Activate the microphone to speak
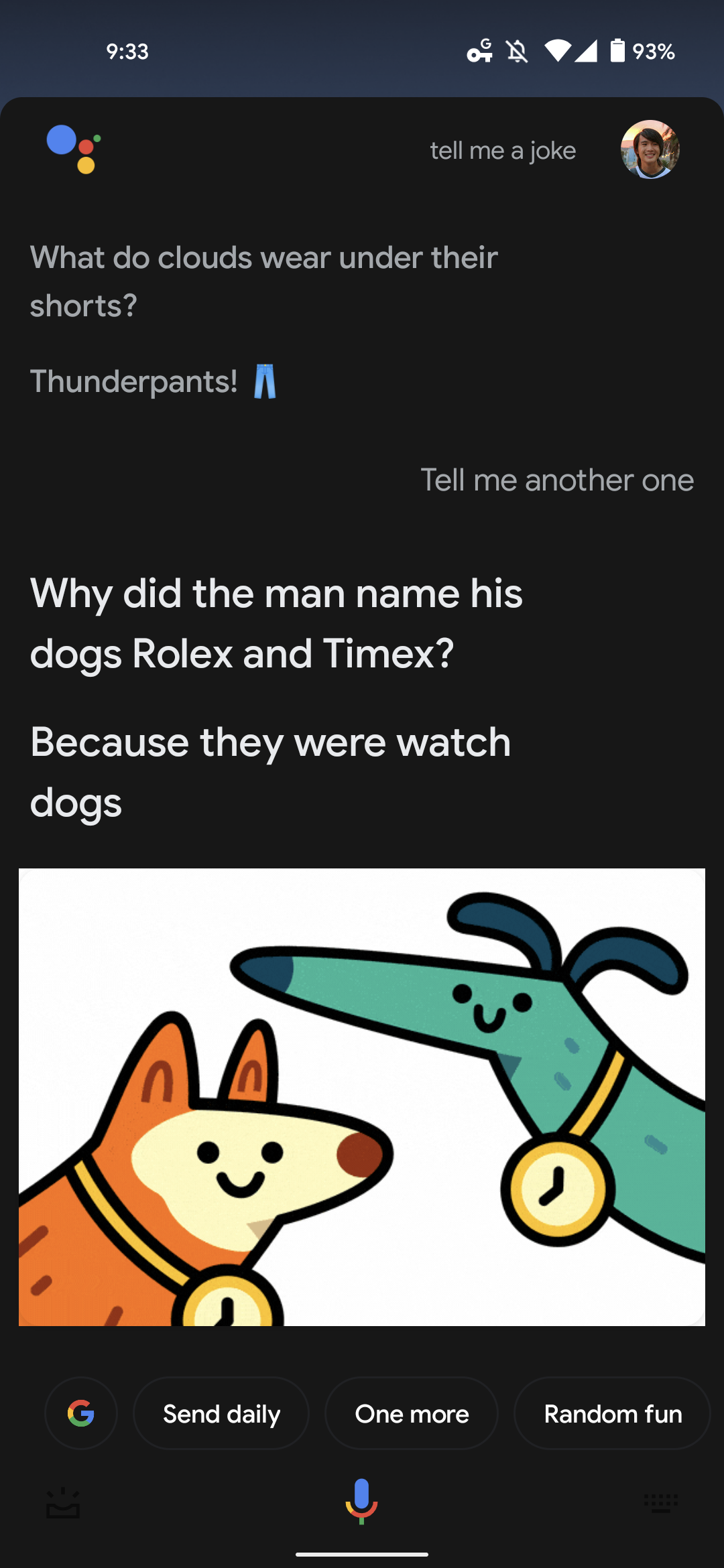This screenshot has height=1568, width=724. click(x=362, y=1501)
